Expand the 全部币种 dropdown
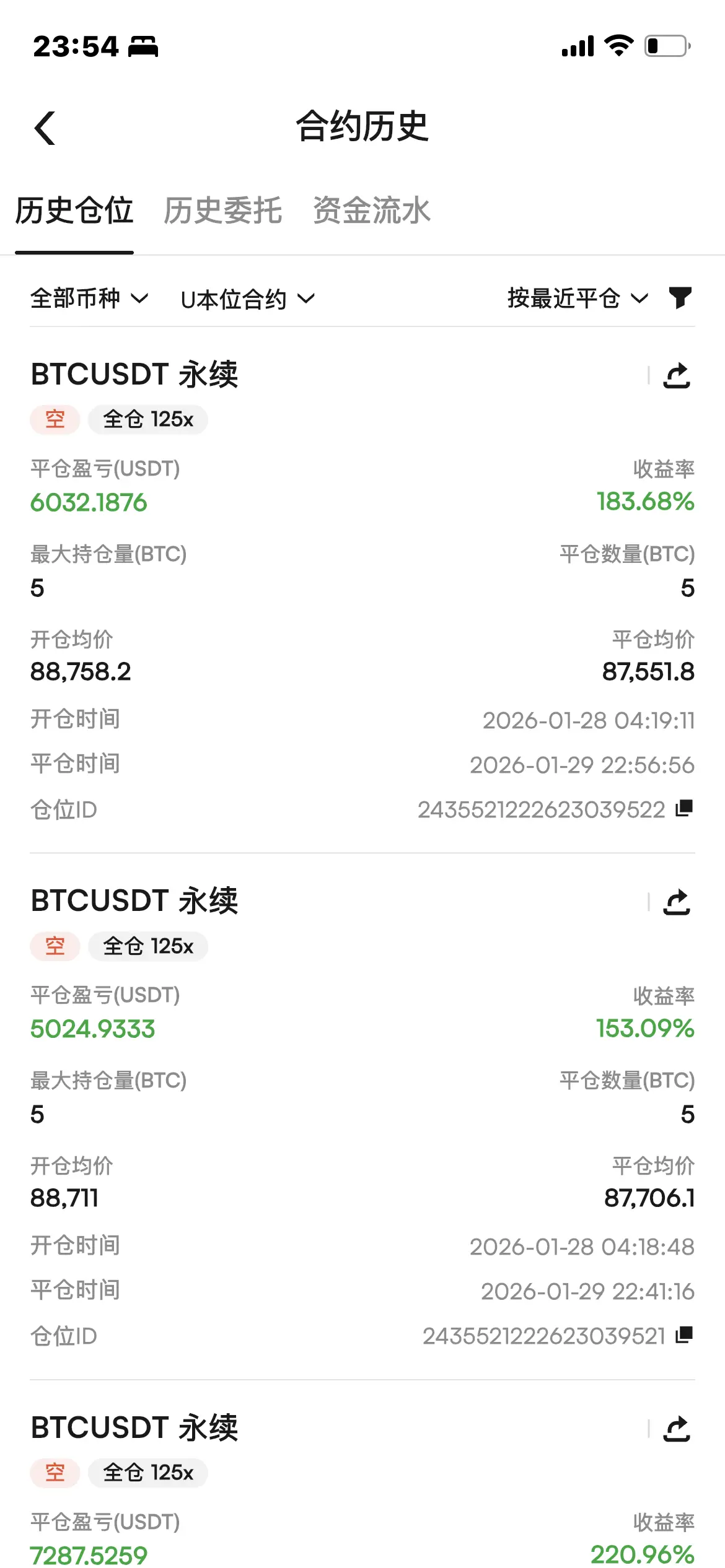 [89, 298]
